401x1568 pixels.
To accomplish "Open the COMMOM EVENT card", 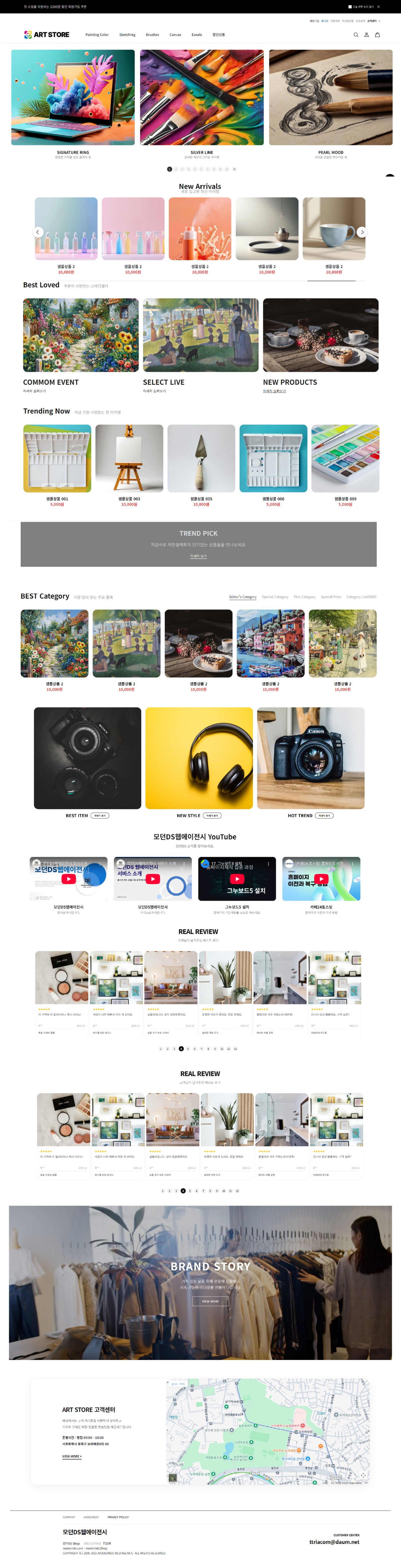I will (x=81, y=335).
